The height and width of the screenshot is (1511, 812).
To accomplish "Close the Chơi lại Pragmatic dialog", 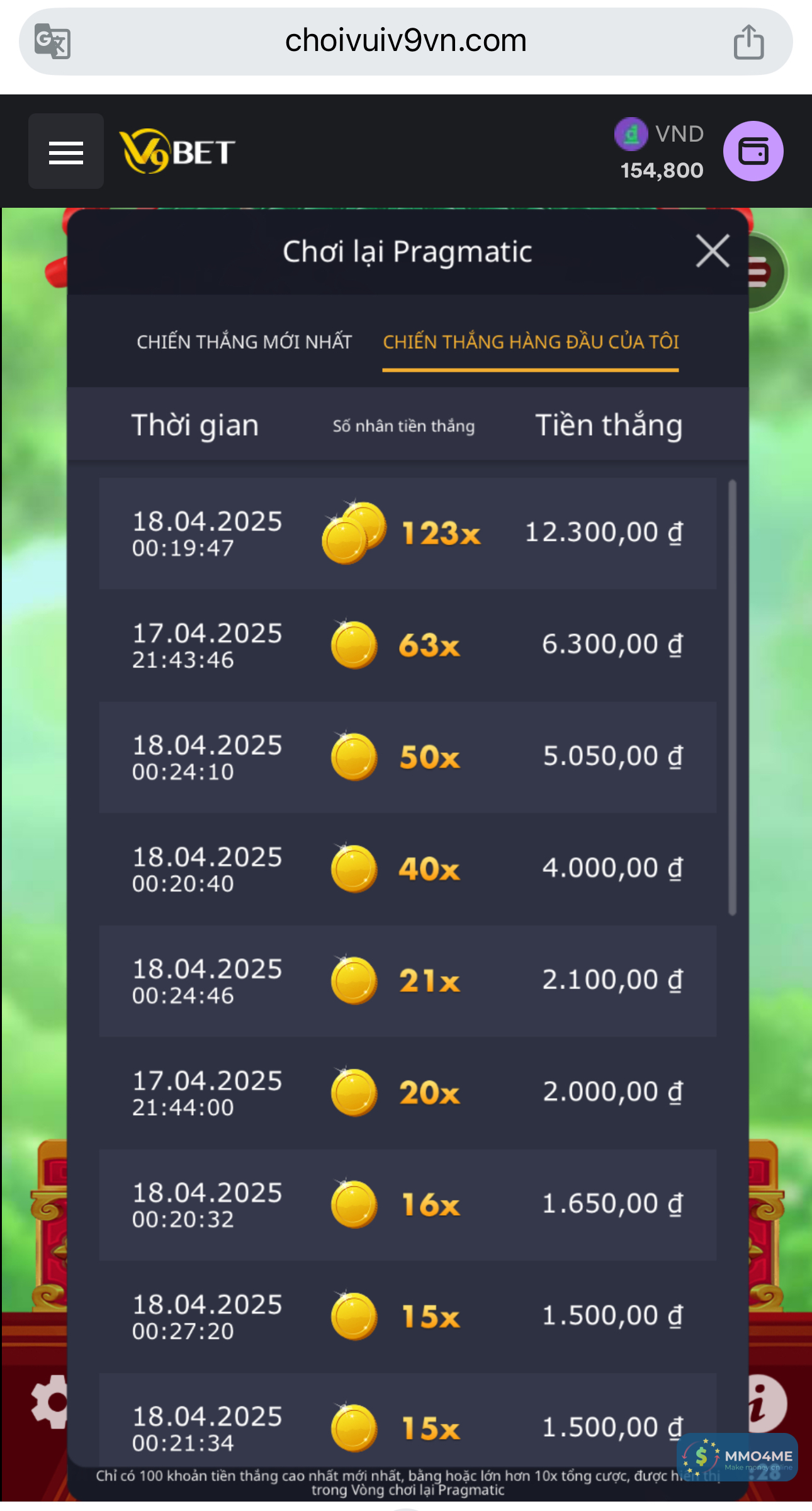I will pyautogui.click(x=713, y=251).
